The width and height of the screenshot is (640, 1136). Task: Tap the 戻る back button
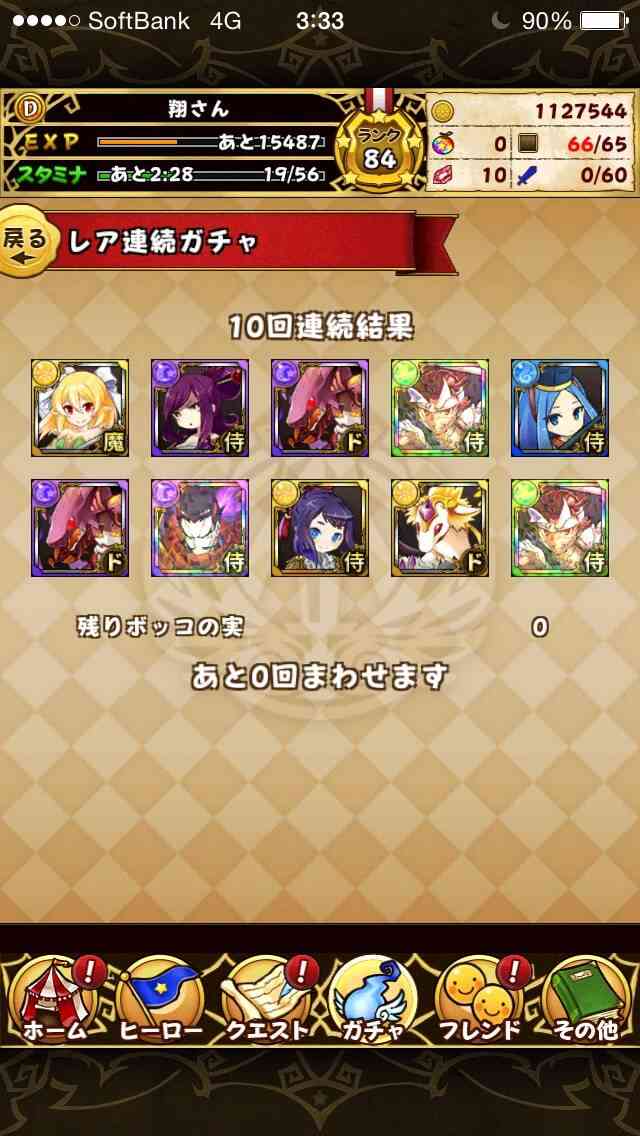27,241
